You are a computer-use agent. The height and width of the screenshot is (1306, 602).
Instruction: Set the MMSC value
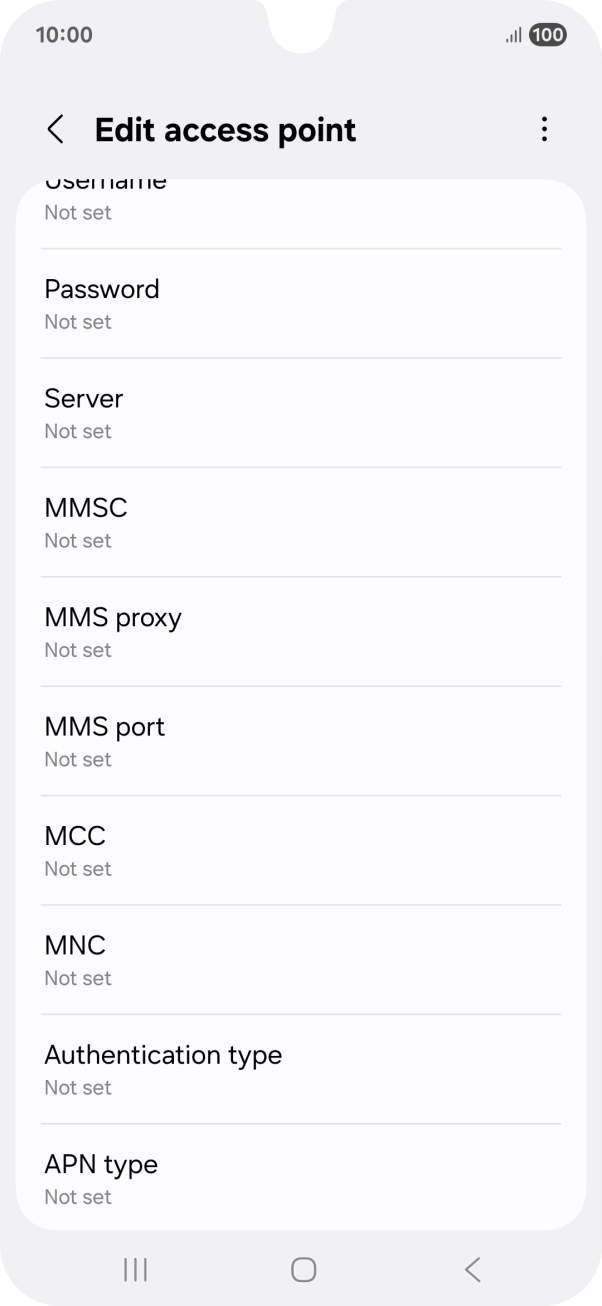tap(300, 522)
